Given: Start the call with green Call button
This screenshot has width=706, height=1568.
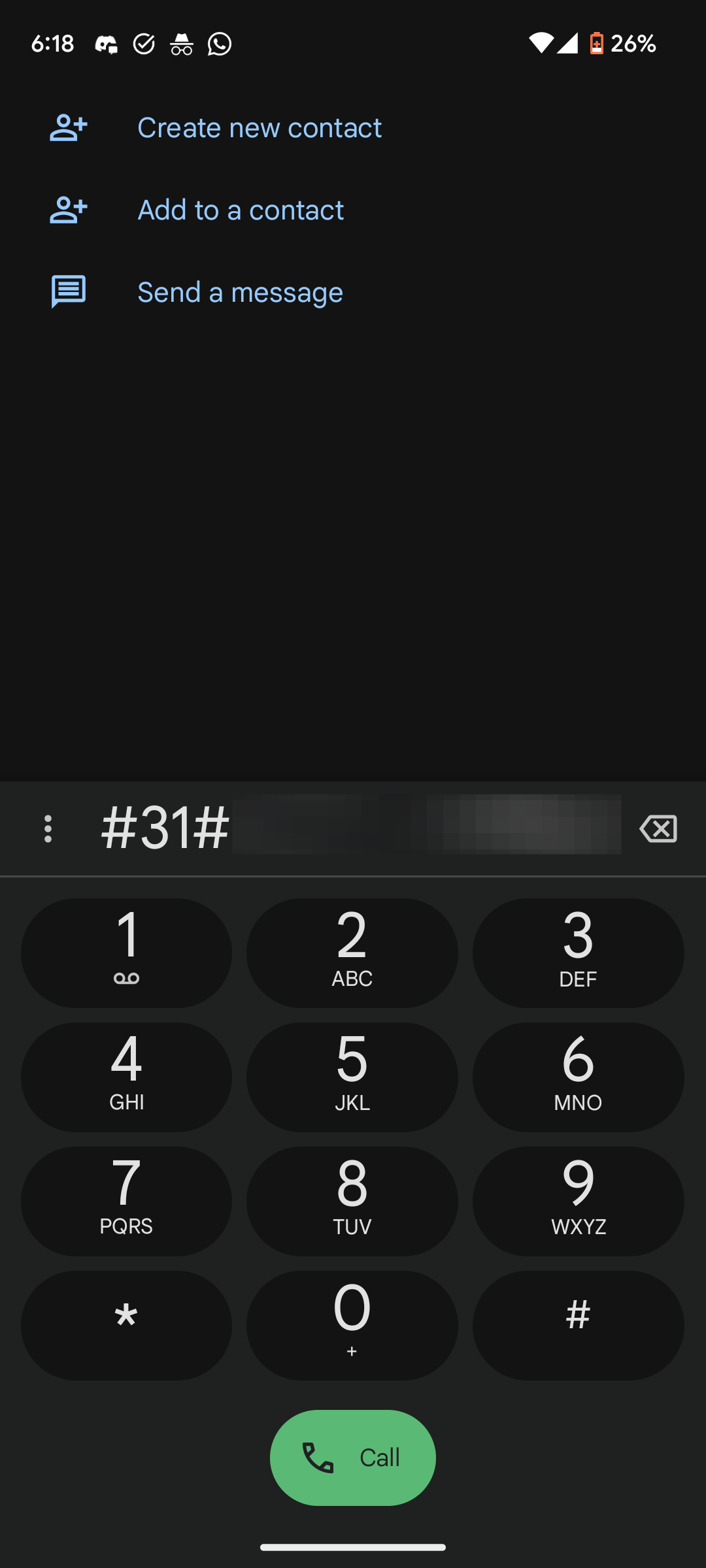Looking at the screenshot, I should pos(353,1458).
